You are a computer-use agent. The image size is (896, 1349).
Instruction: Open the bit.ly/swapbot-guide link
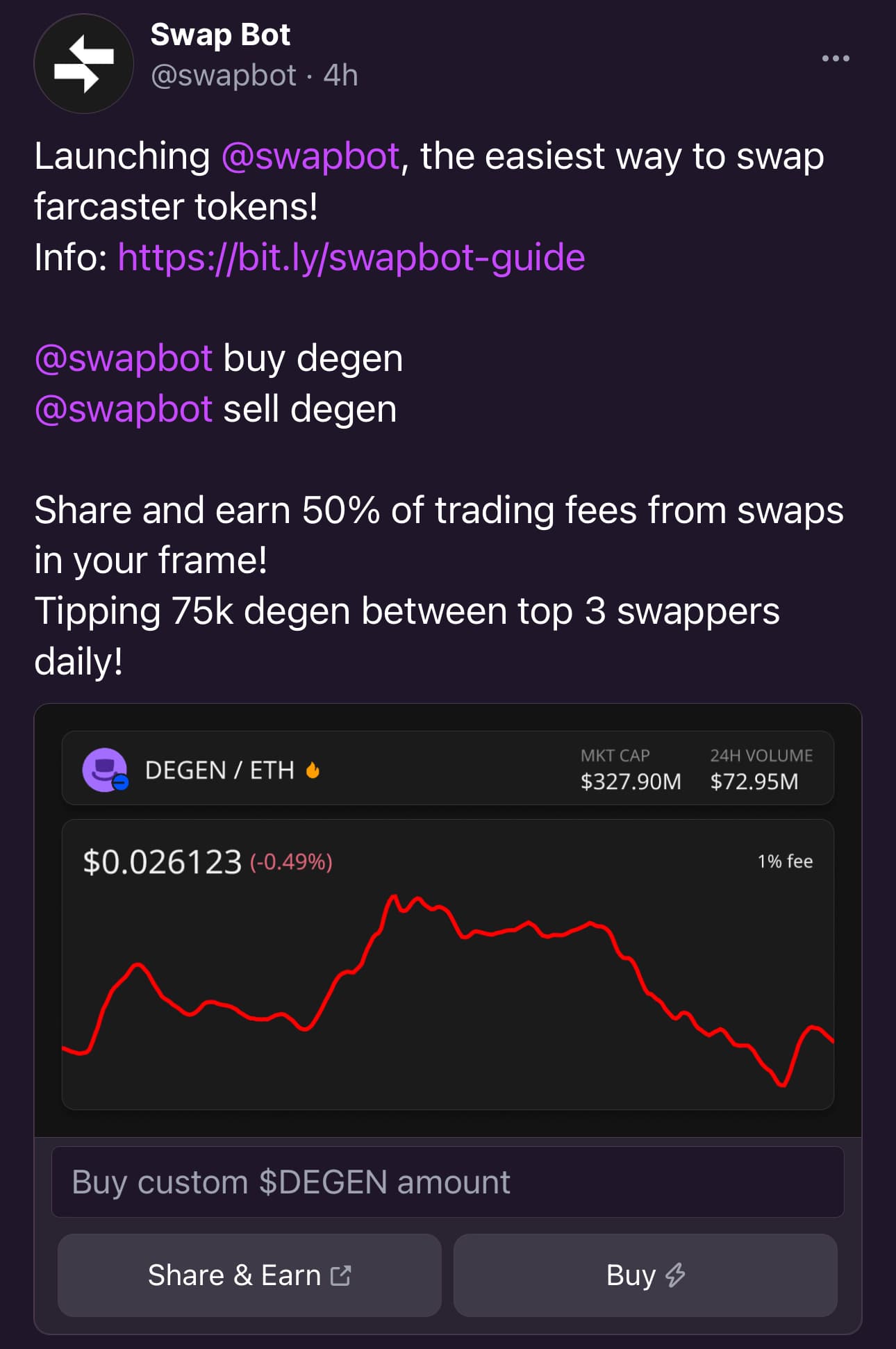351,258
